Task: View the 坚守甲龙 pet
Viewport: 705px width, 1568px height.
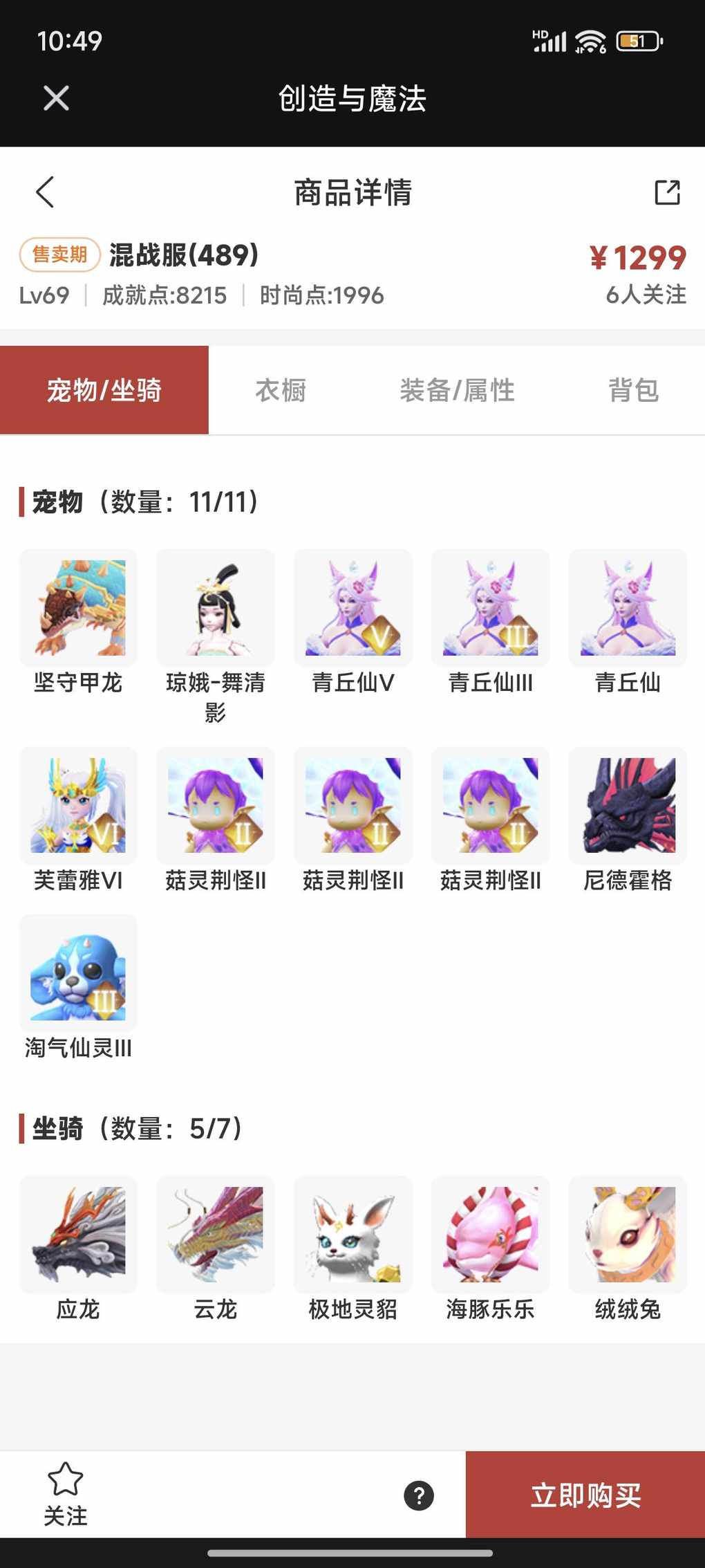Action: coord(78,608)
